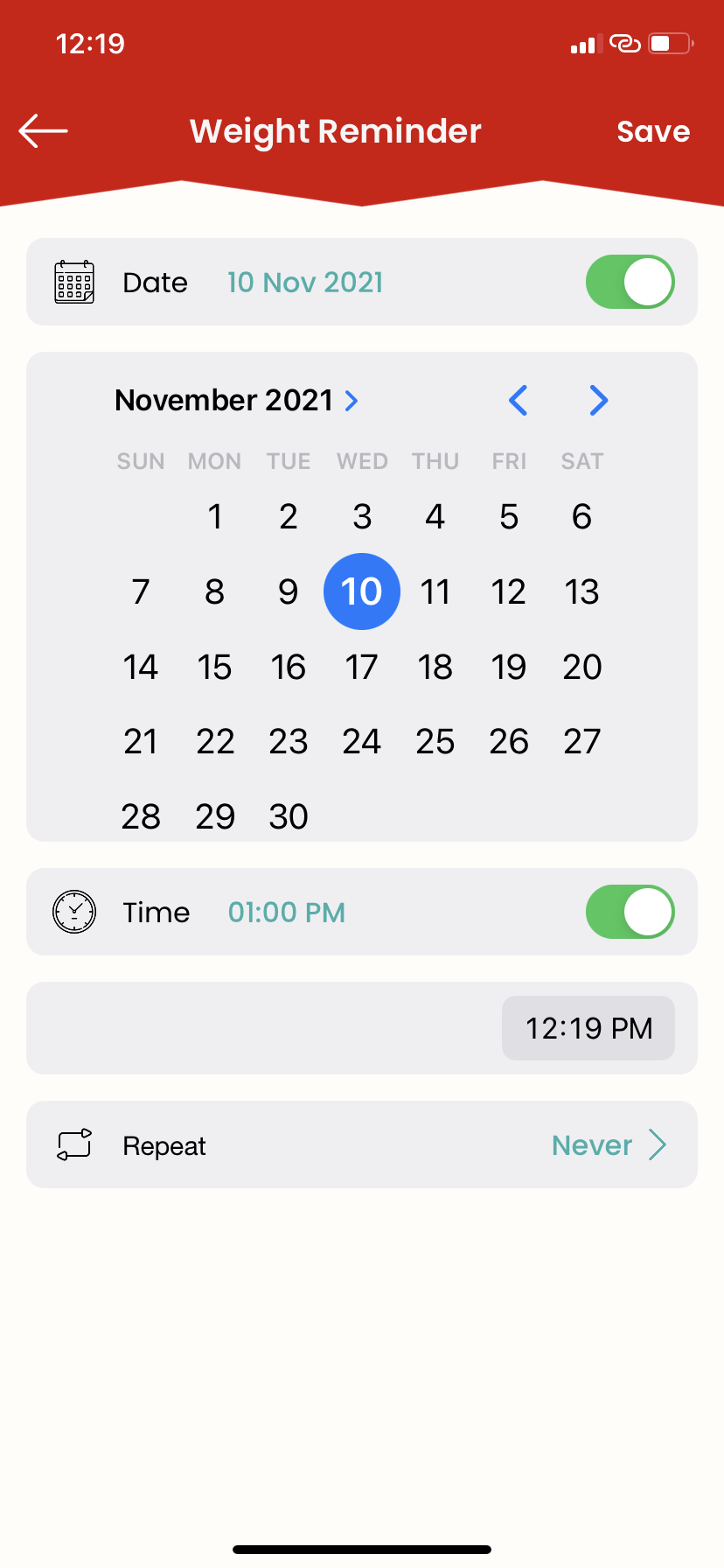Select the 30th of November
Image resolution: width=724 pixels, height=1568 pixels.
(x=288, y=816)
